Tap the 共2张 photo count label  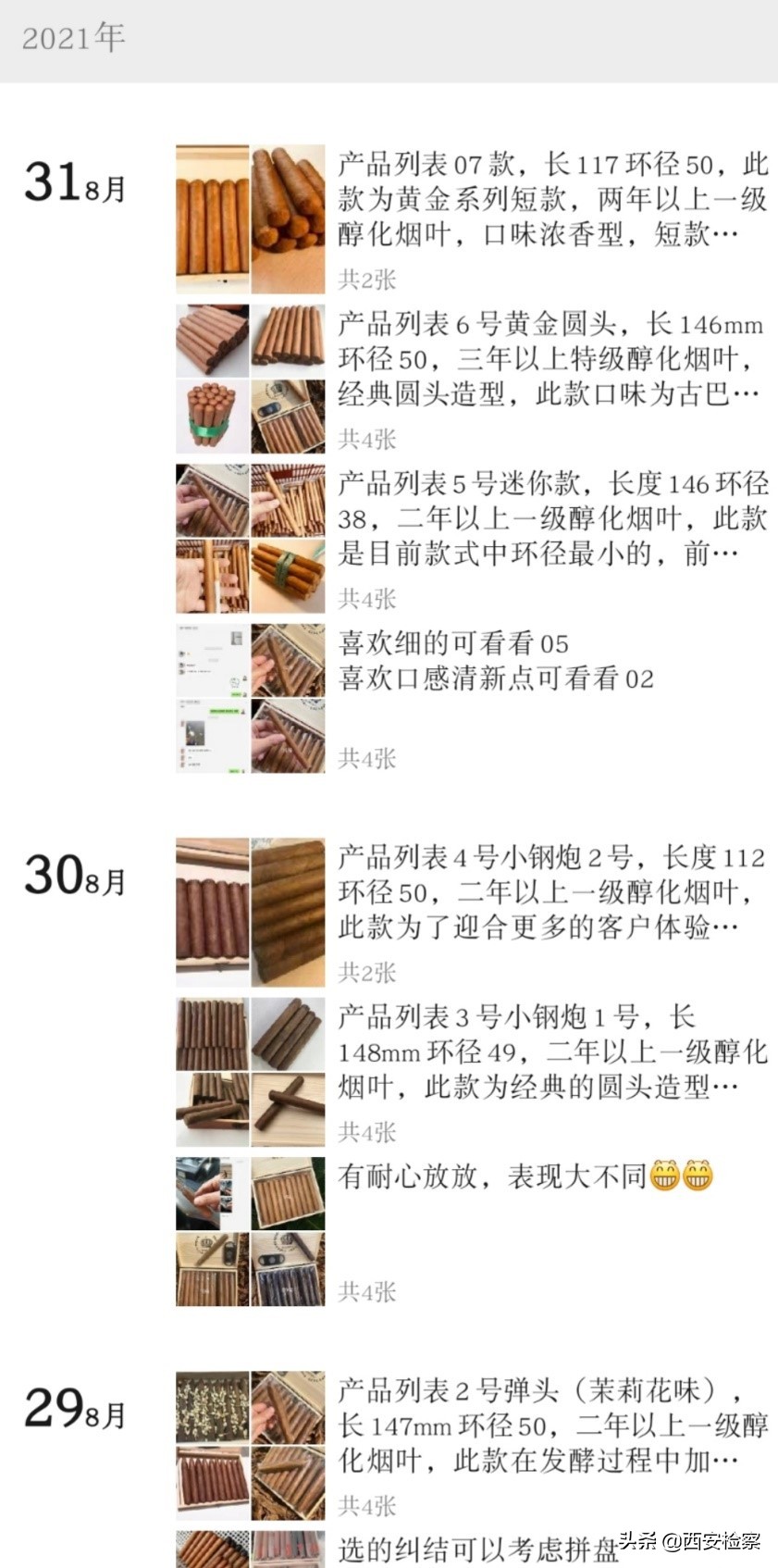pos(366,279)
